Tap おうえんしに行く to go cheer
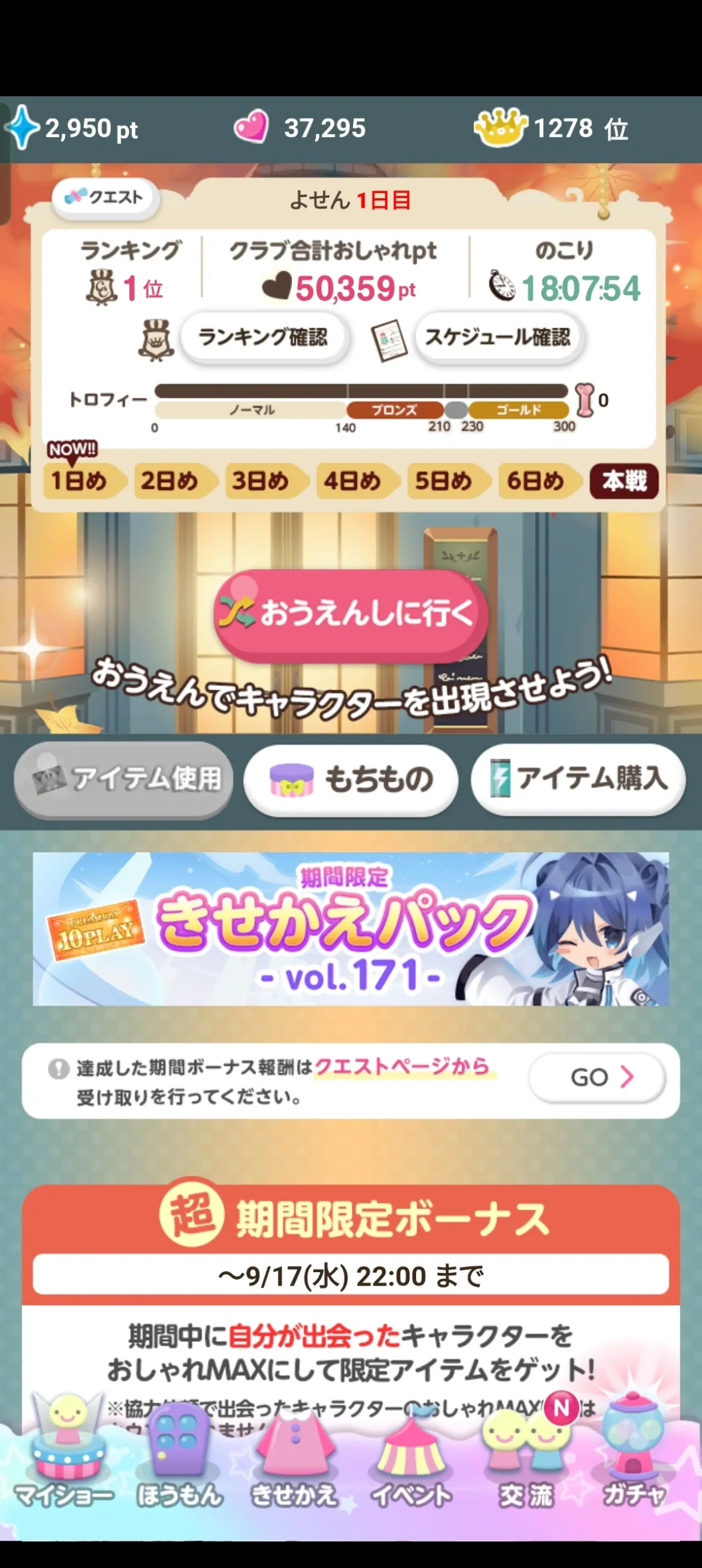This screenshot has height=1568, width=702. tap(352, 613)
